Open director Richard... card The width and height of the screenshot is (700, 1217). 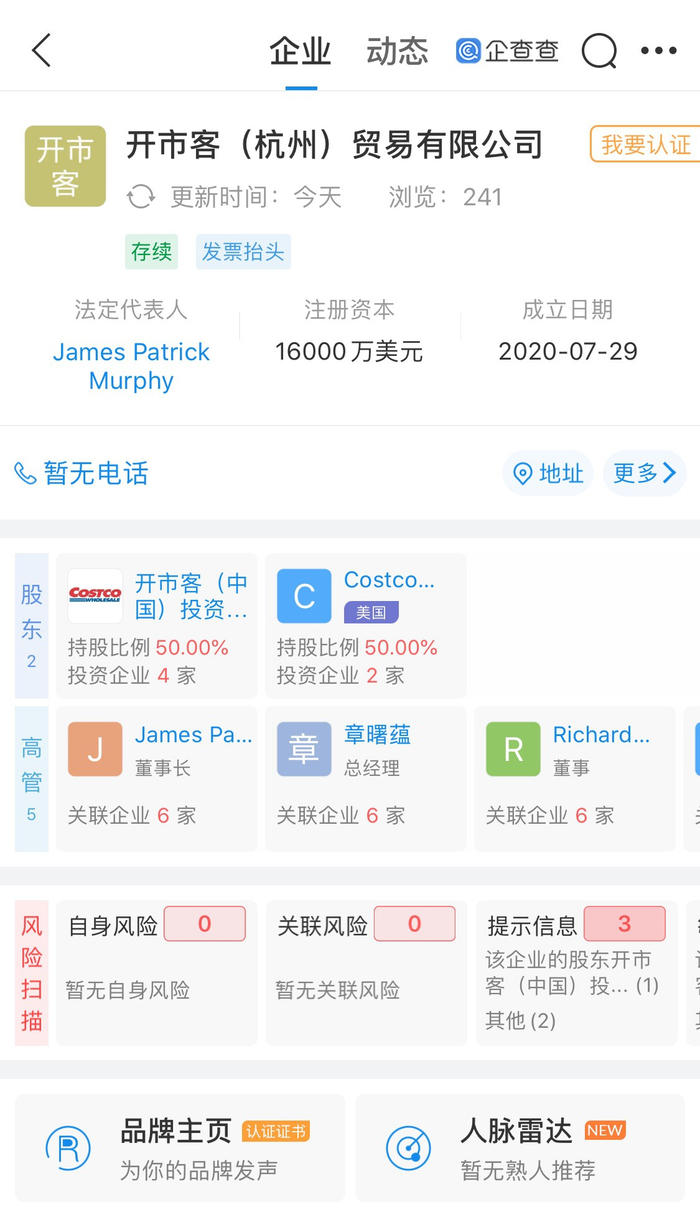tap(575, 779)
